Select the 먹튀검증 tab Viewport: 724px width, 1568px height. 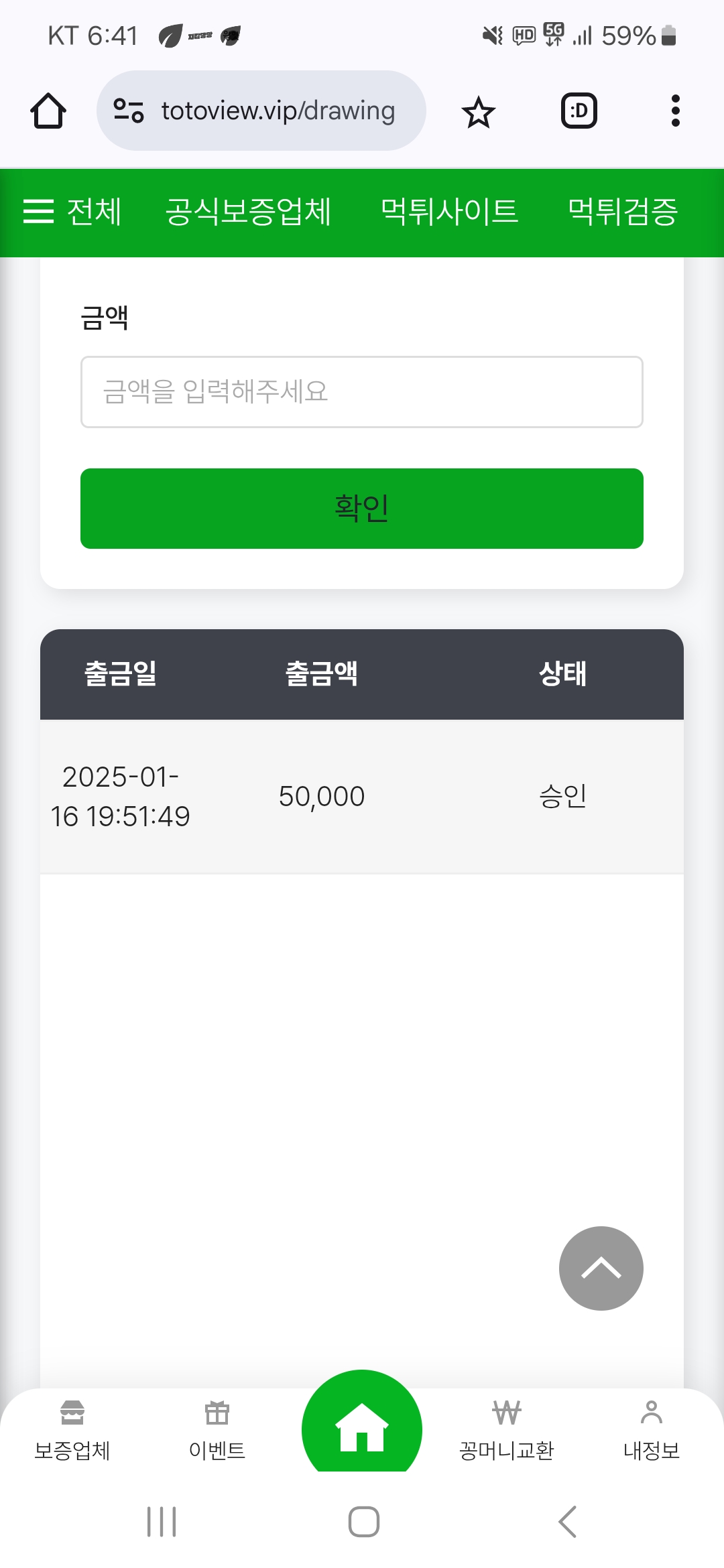point(623,212)
